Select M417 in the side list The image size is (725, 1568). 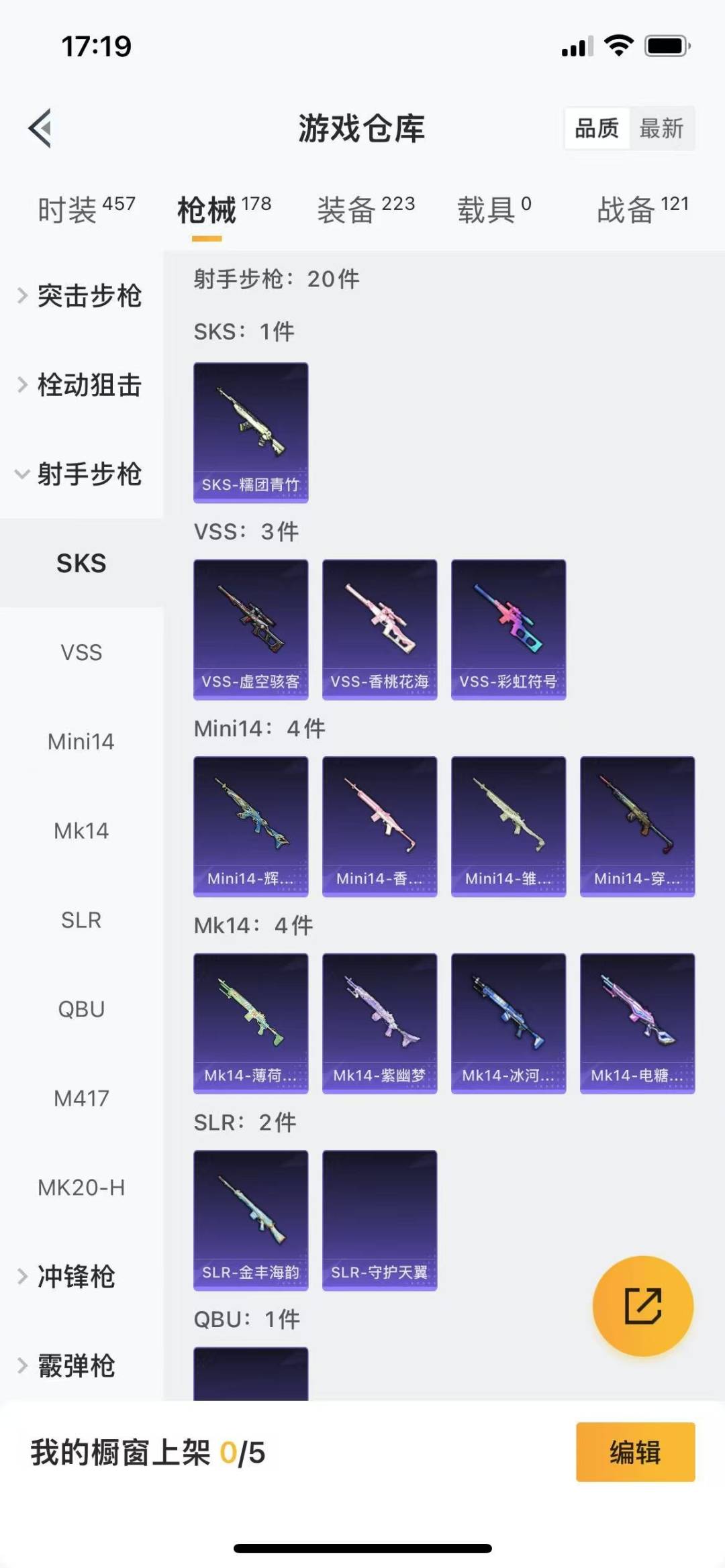coord(81,1098)
